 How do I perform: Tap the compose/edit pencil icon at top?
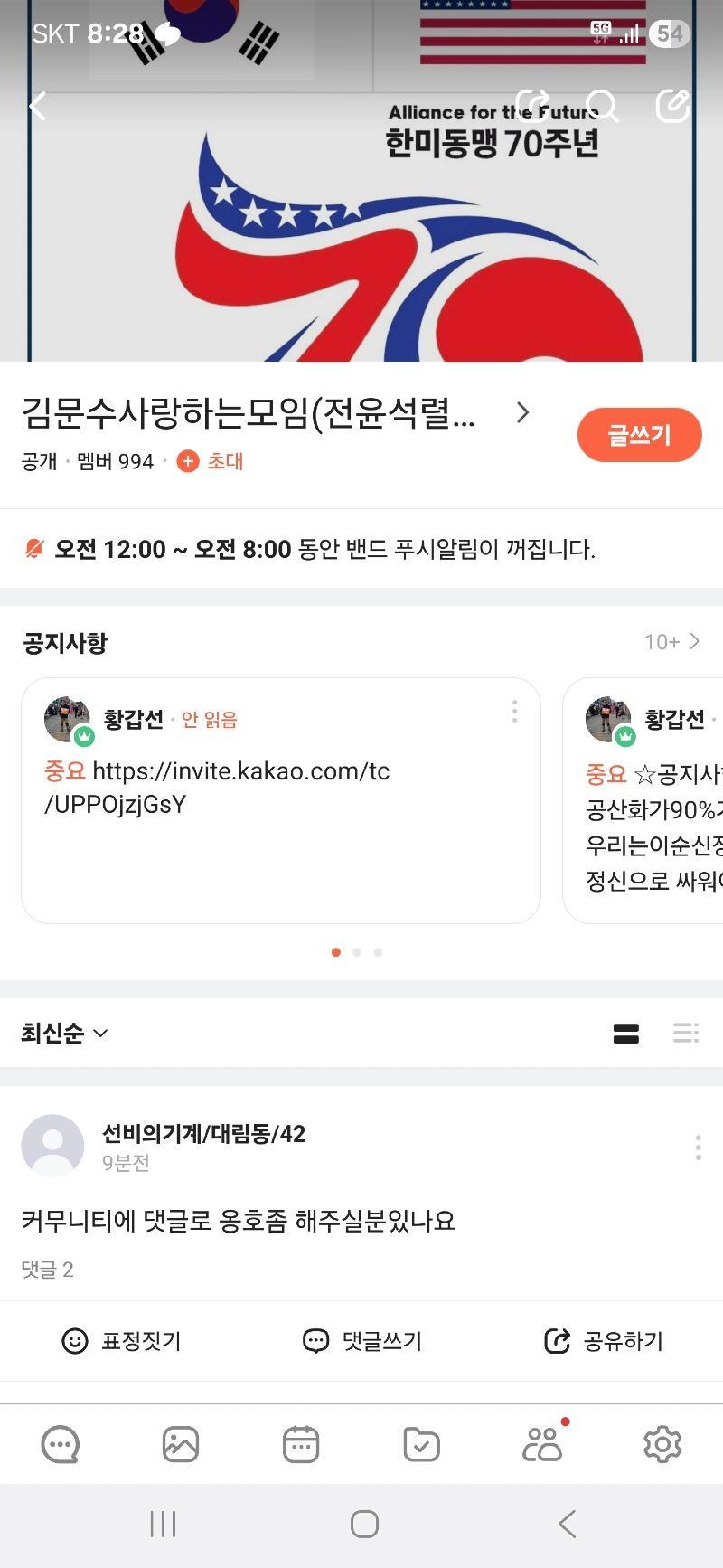[672, 106]
